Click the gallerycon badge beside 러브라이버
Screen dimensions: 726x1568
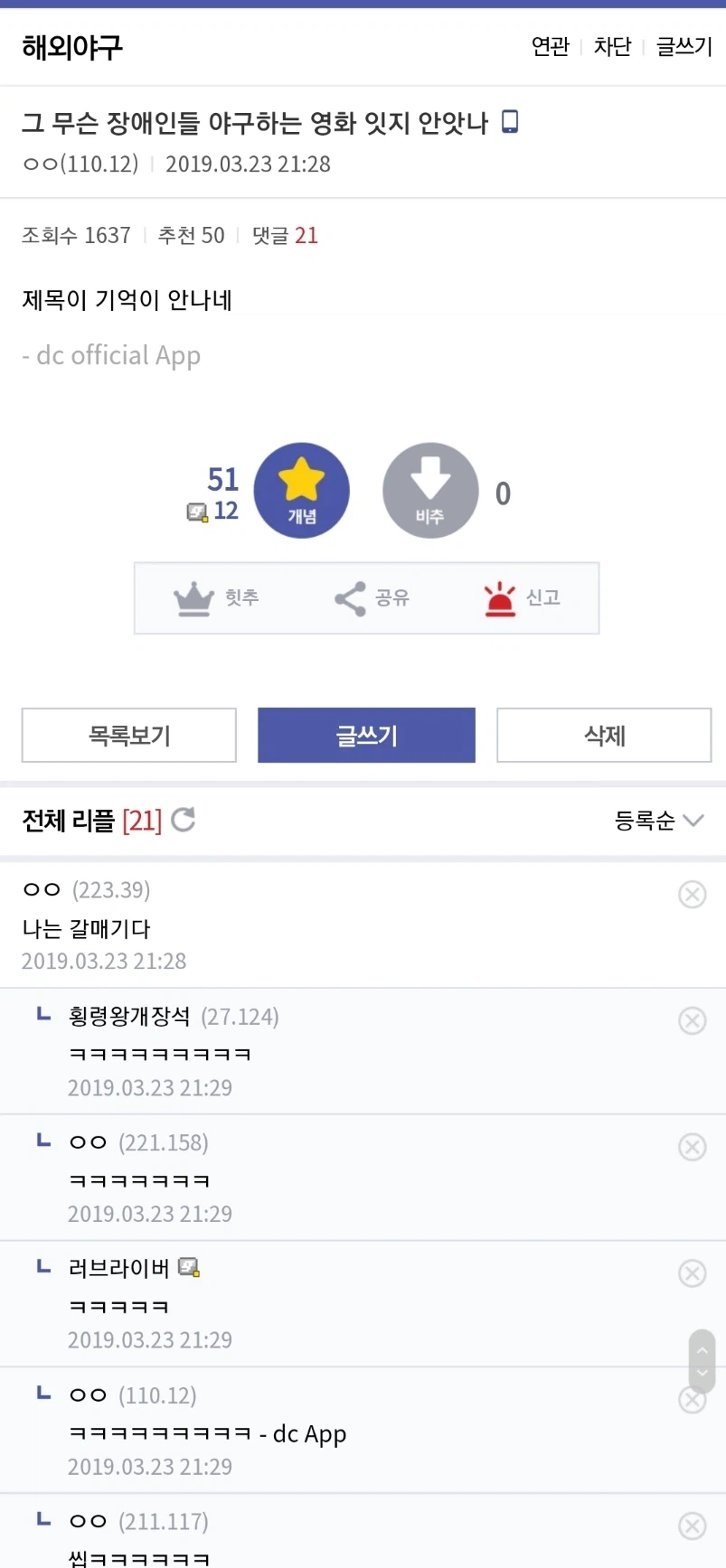[186, 1267]
